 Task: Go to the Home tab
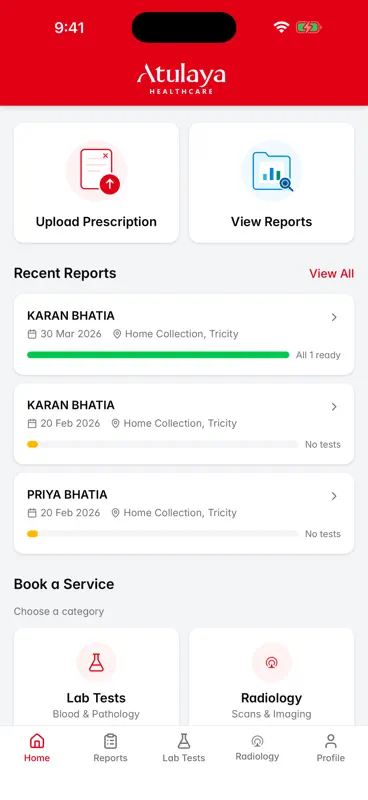pos(37,748)
